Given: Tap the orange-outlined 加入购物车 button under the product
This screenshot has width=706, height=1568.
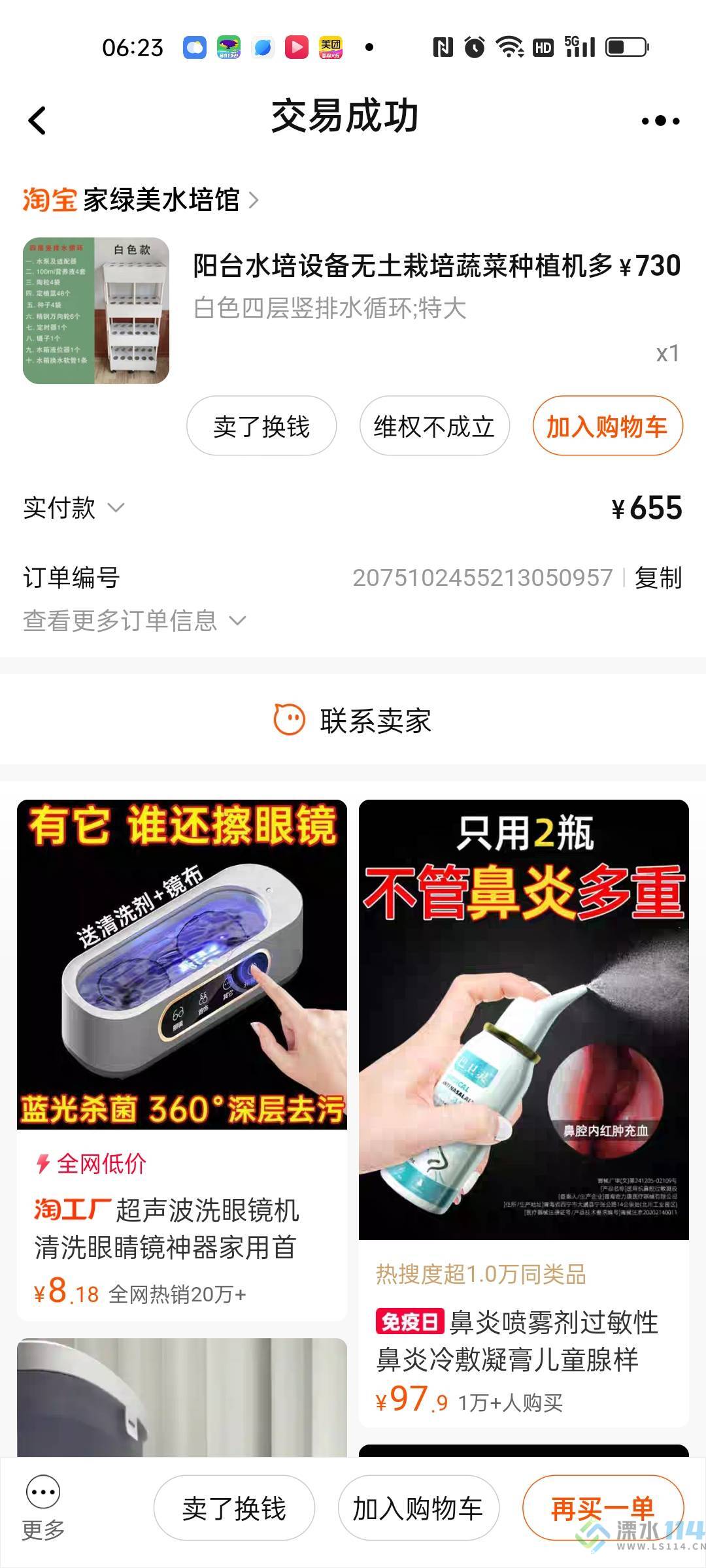Looking at the screenshot, I should tap(607, 427).
